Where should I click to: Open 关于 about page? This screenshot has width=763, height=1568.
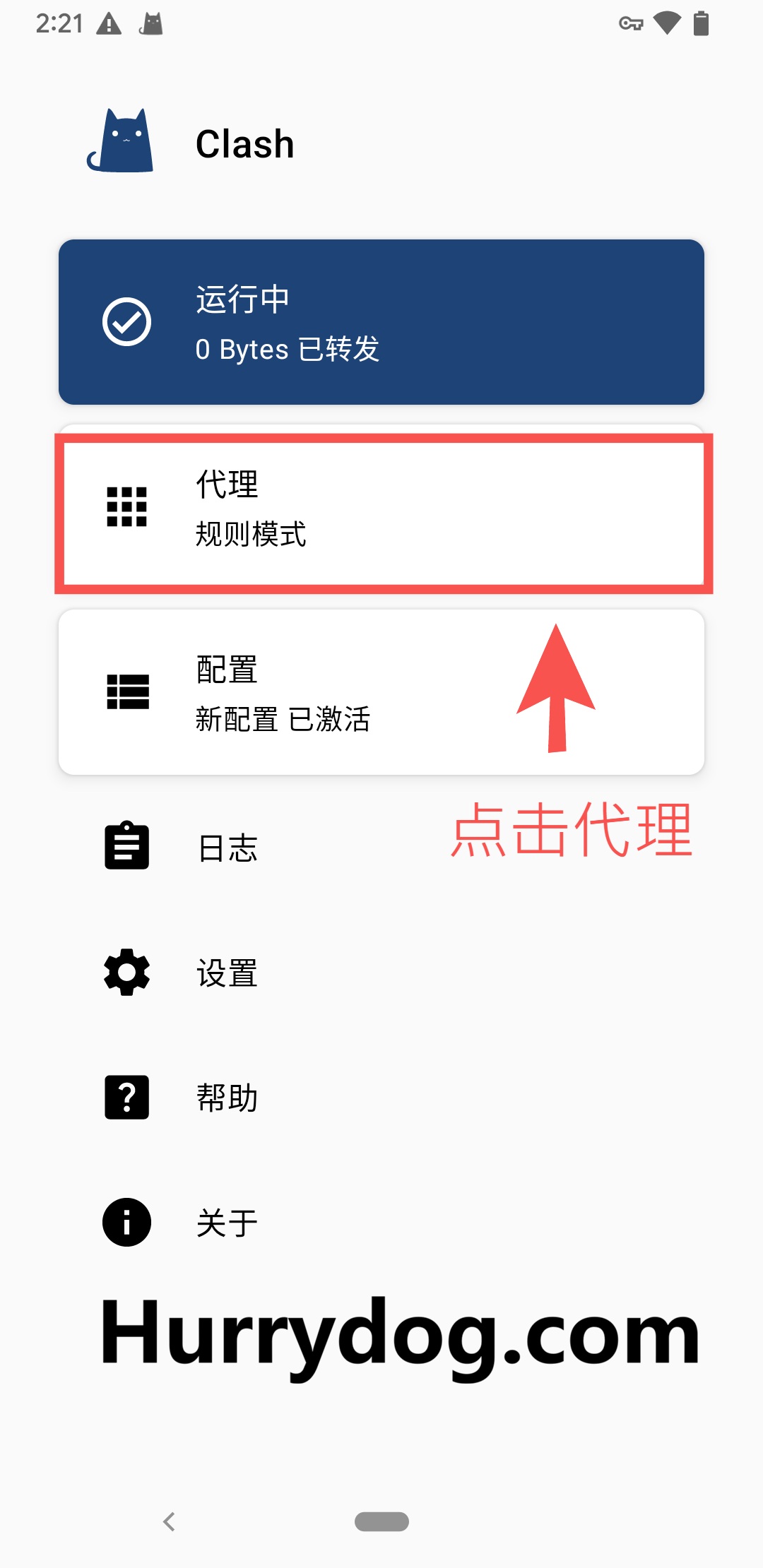226,1223
